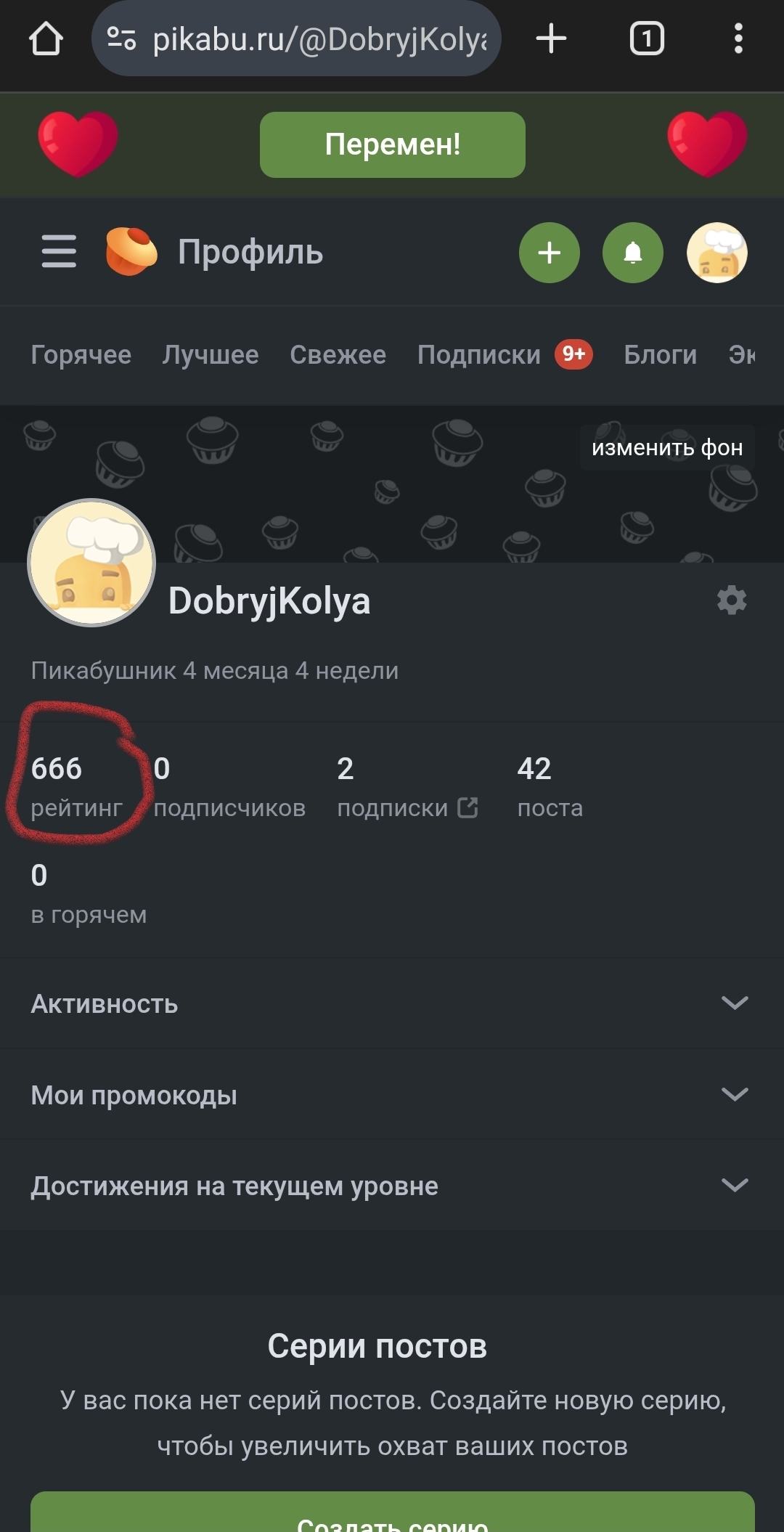Image resolution: width=784 pixels, height=1532 pixels.
Task: Open the browser overflow menu
Action: point(738,39)
